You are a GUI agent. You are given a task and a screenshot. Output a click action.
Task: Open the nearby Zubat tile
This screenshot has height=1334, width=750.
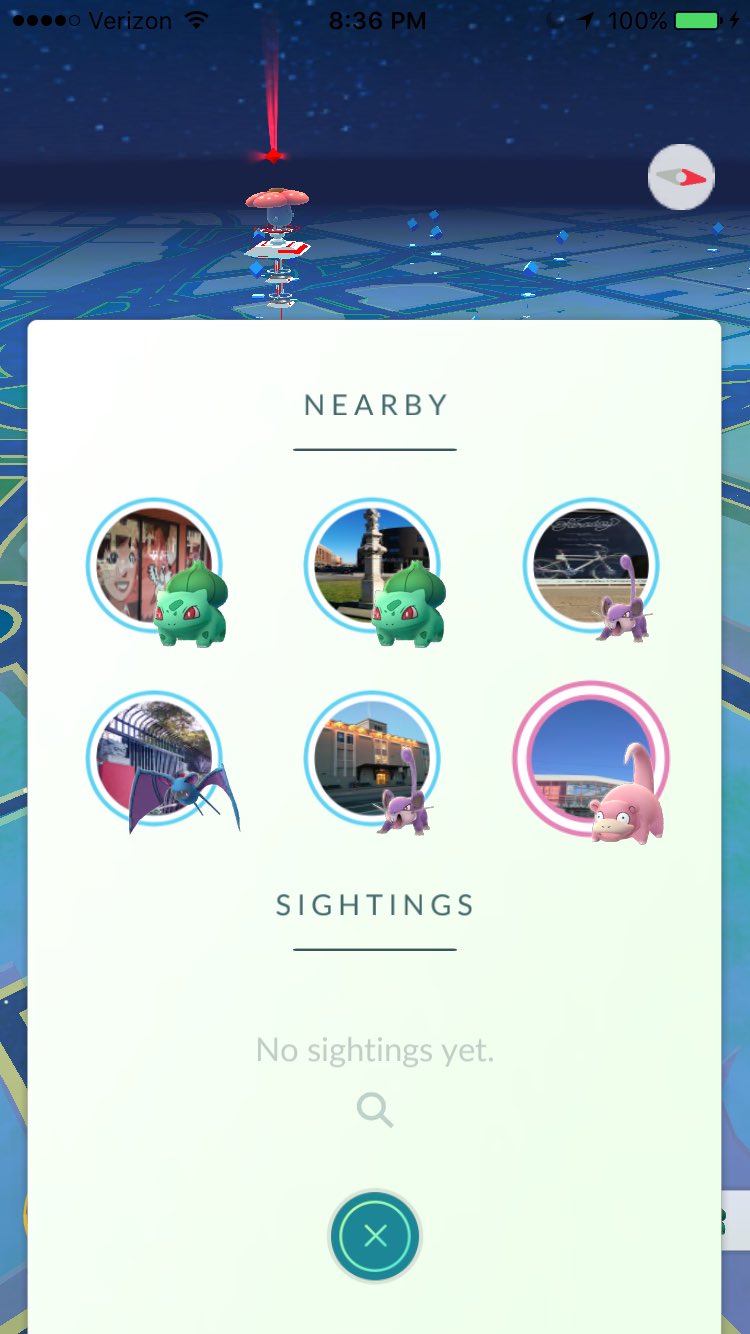coord(155,759)
